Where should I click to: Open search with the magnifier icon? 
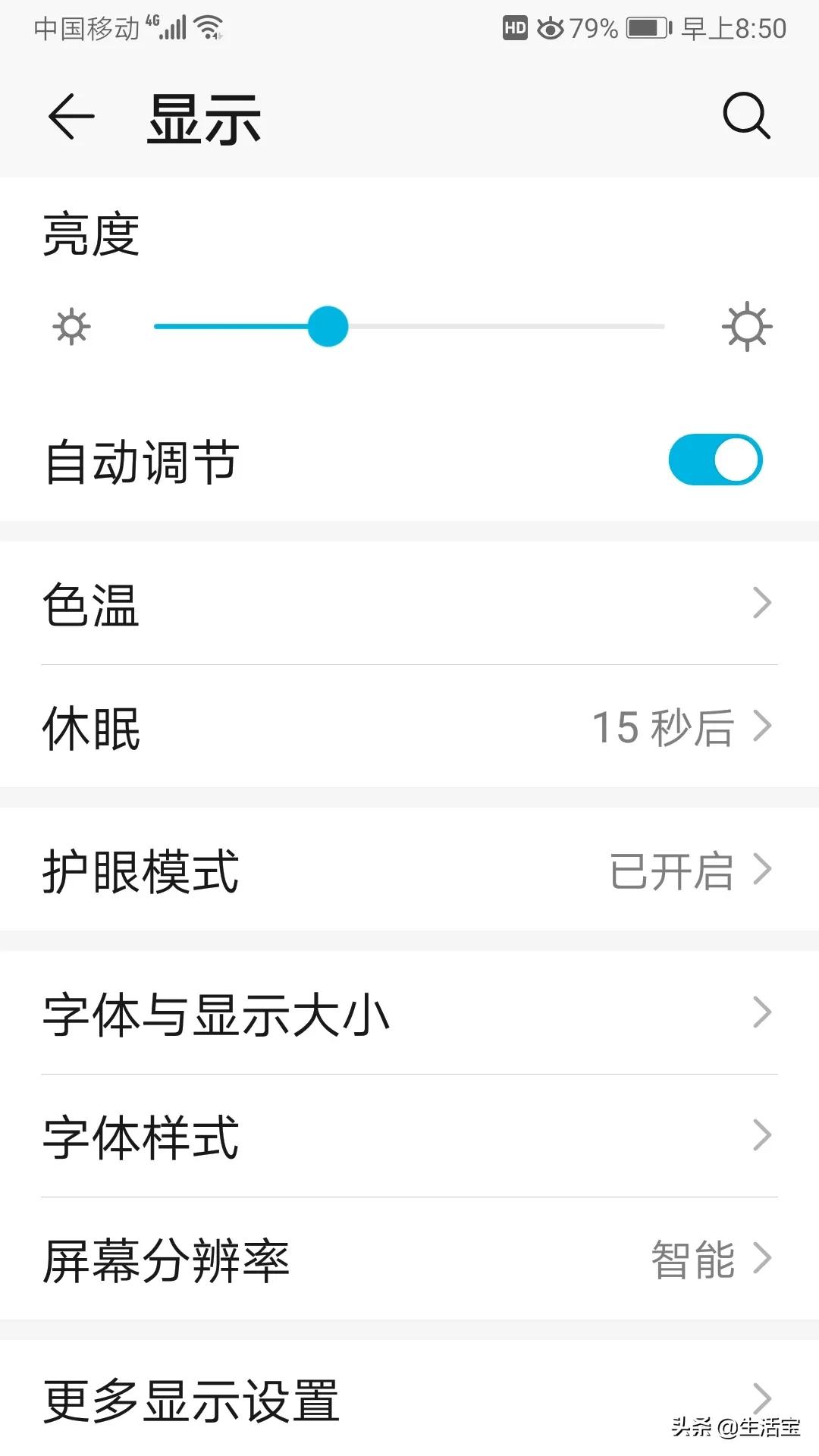(746, 118)
